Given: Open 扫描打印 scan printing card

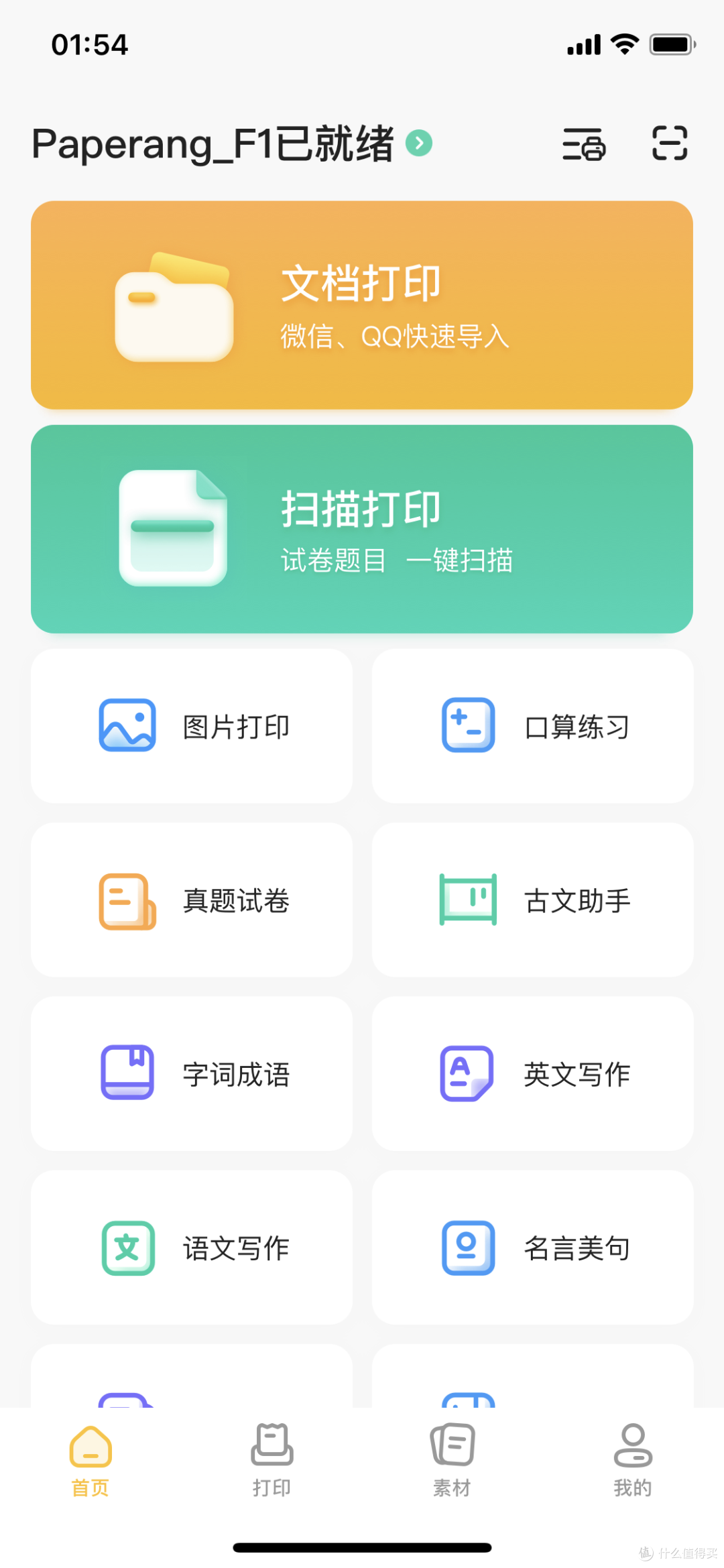Looking at the screenshot, I should click(x=362, y=529).
